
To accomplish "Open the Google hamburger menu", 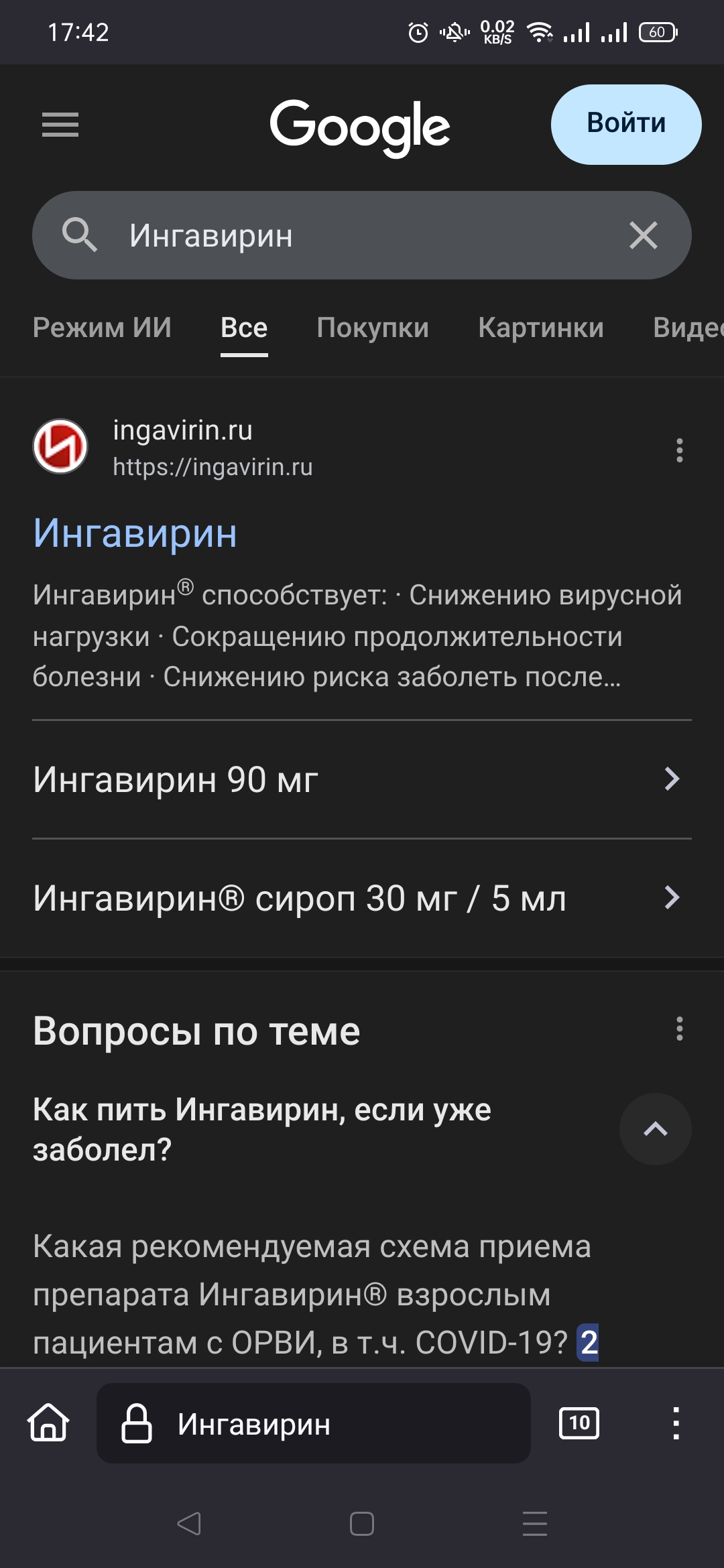I will coord(60,125).
